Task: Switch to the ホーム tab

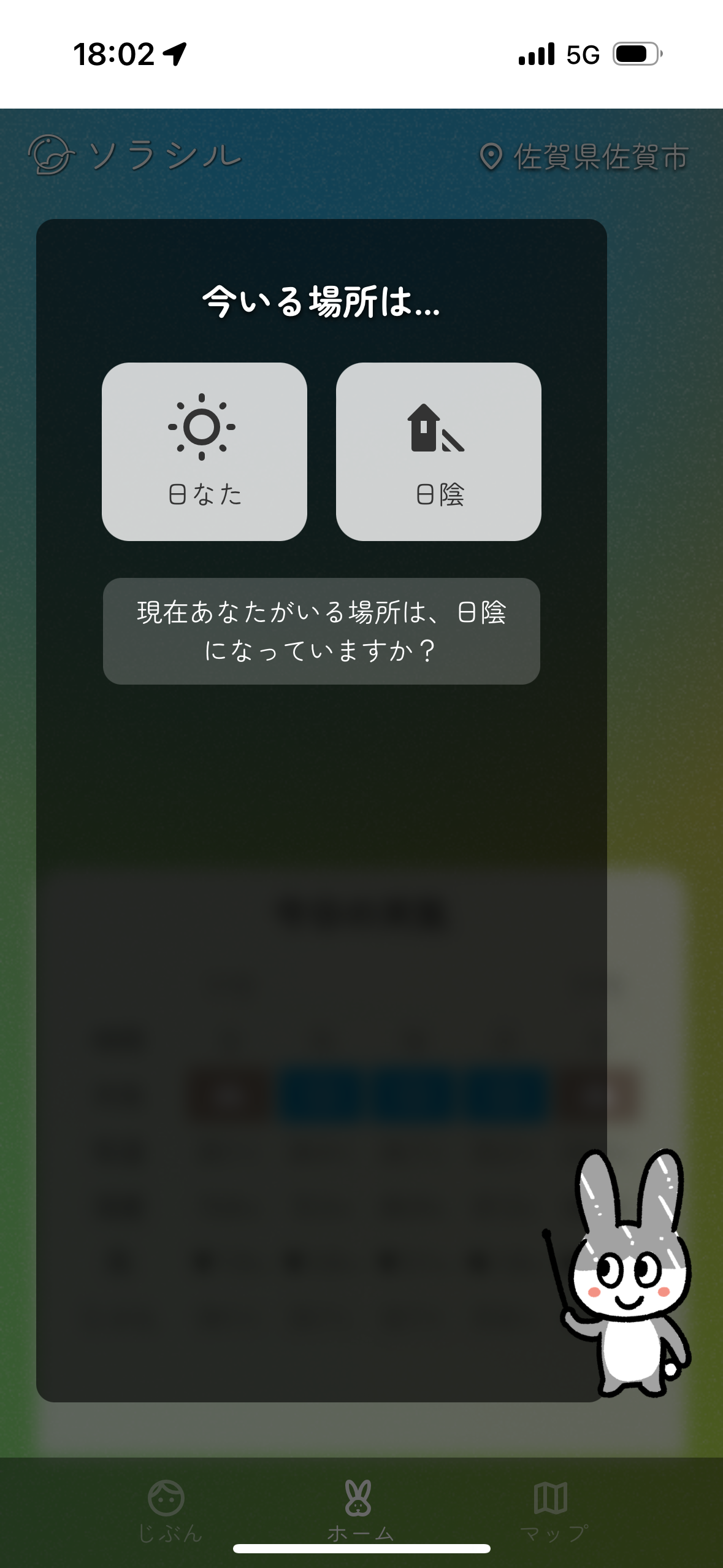Action: click(x=360, y=1509)
